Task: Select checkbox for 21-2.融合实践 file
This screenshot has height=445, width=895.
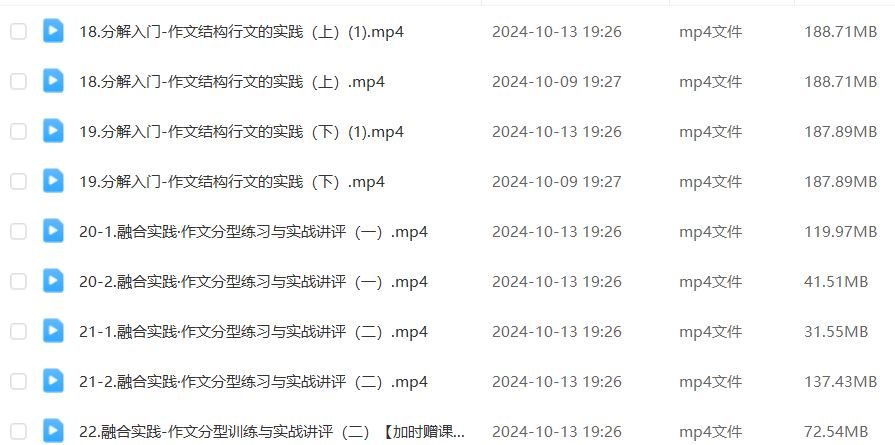Action: coord(18,382)
